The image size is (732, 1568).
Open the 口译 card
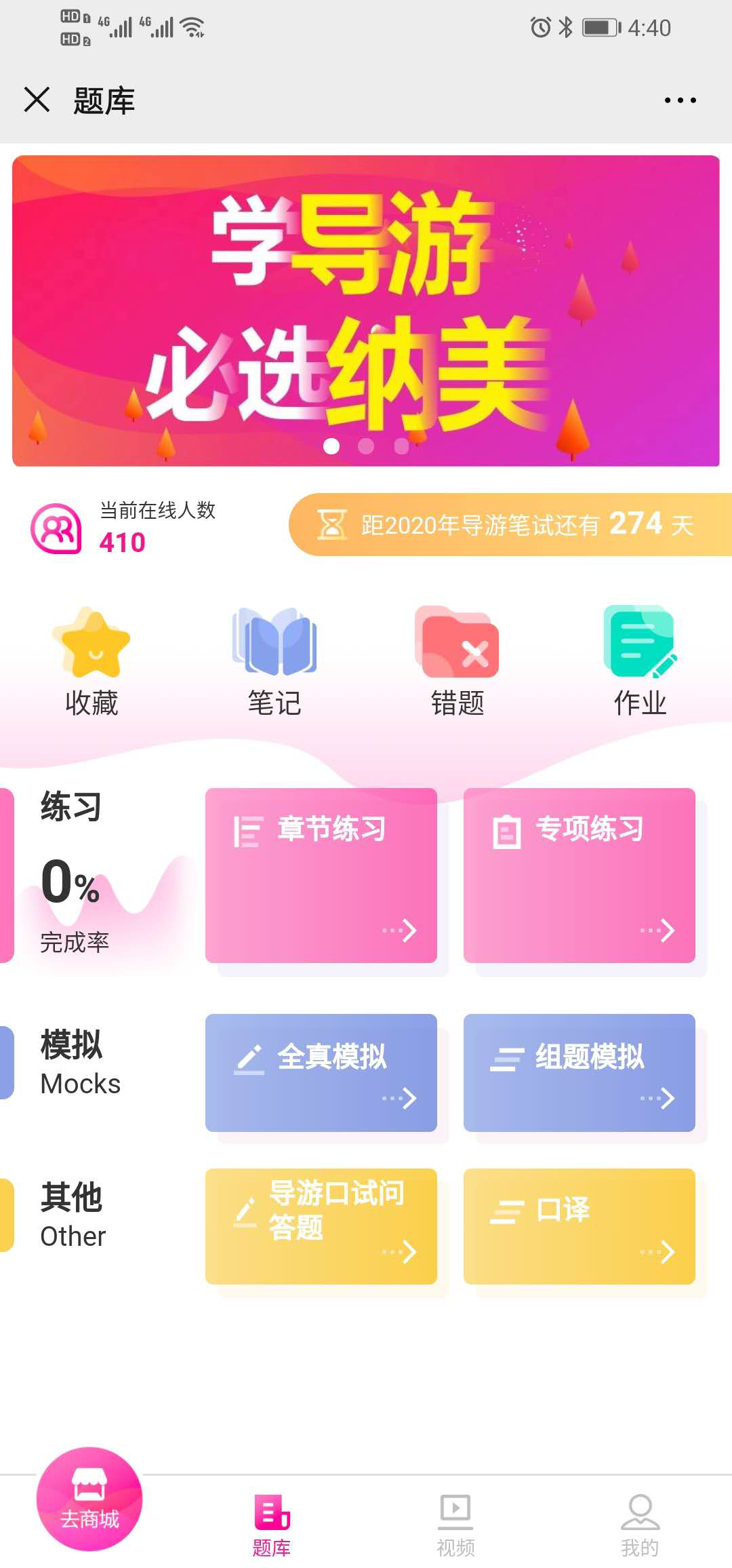(x=579, y=1226)
